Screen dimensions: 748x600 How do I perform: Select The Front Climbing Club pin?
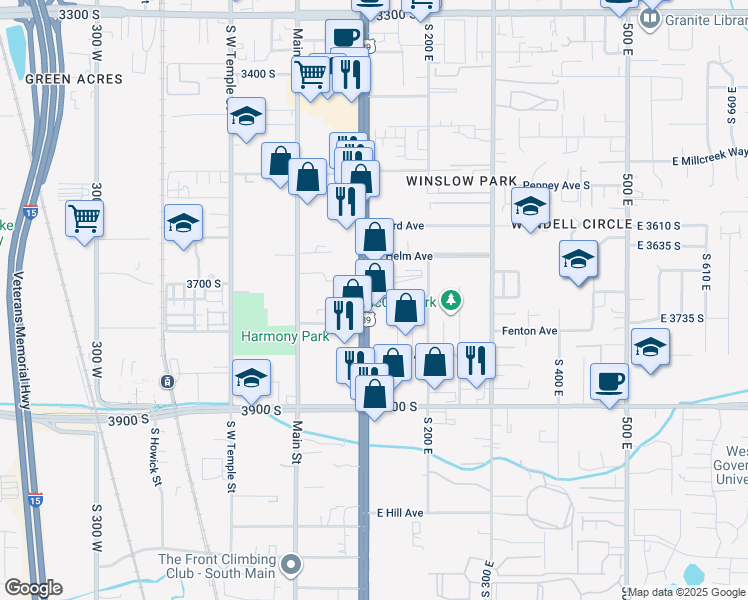click(291, 566)
